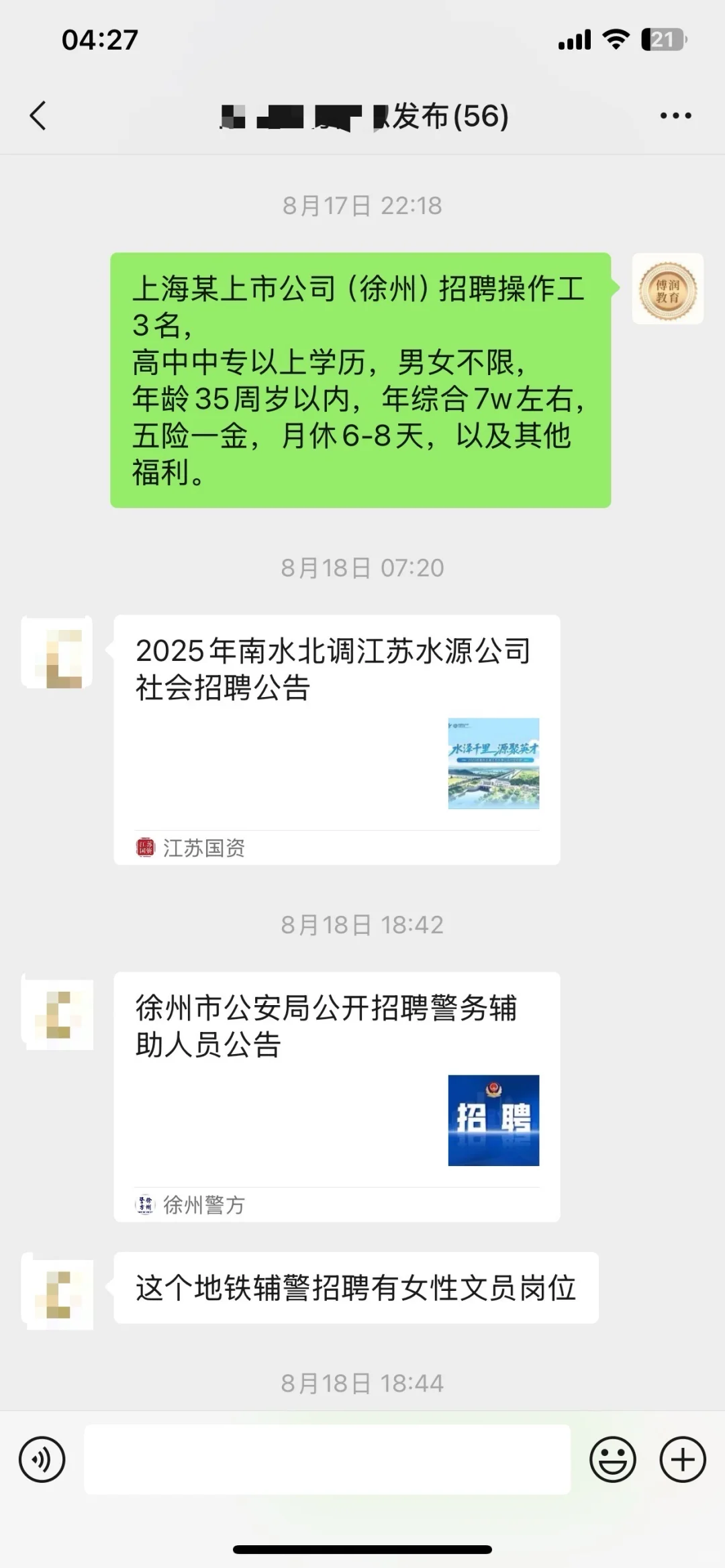Open avatar beside the 徐州市公安局 article

(58, 1011)
